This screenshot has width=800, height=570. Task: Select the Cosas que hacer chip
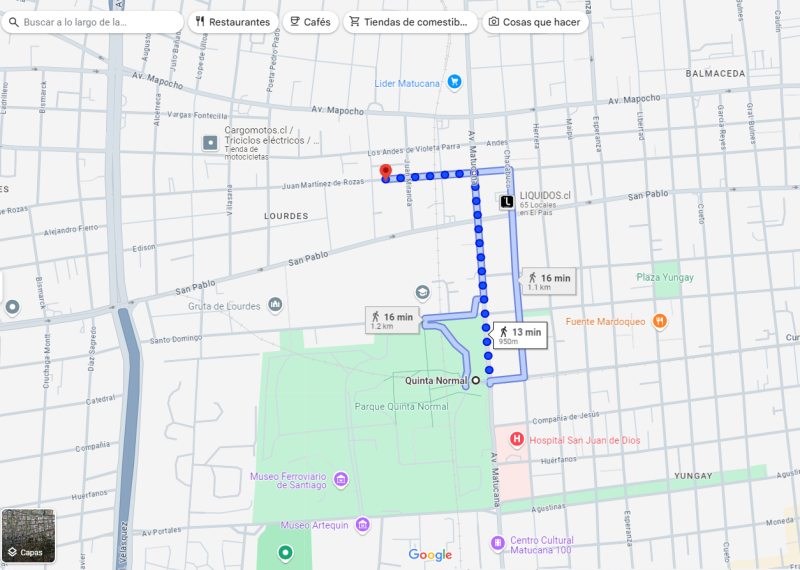(535, 22)
